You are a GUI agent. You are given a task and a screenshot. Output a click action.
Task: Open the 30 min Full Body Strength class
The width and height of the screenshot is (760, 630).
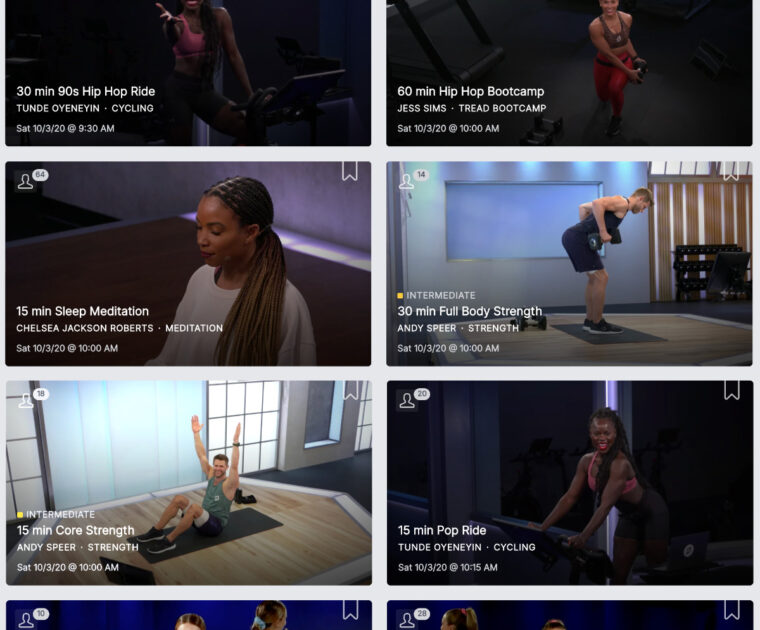(x=569, y=265)
